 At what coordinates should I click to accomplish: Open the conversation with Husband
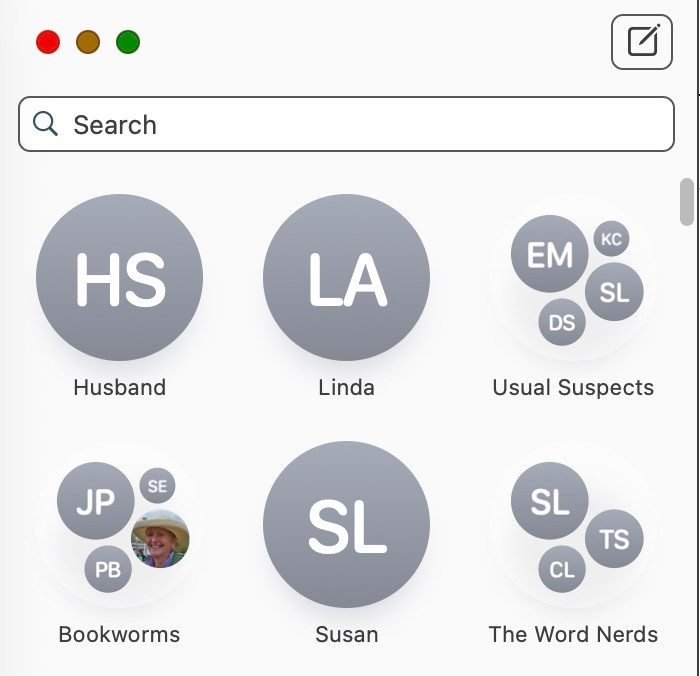point(120,277)
